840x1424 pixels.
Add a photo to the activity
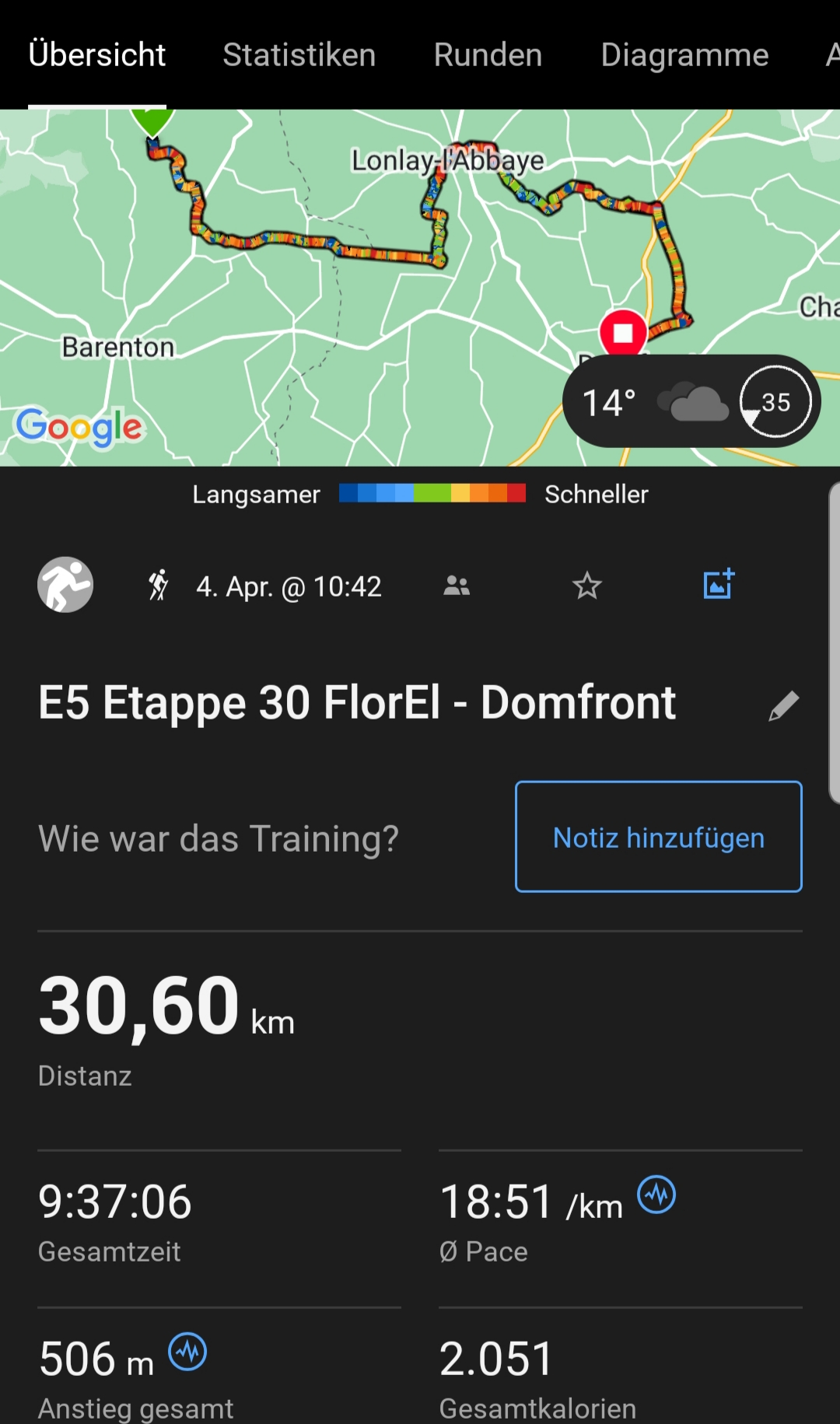point(719,584)
